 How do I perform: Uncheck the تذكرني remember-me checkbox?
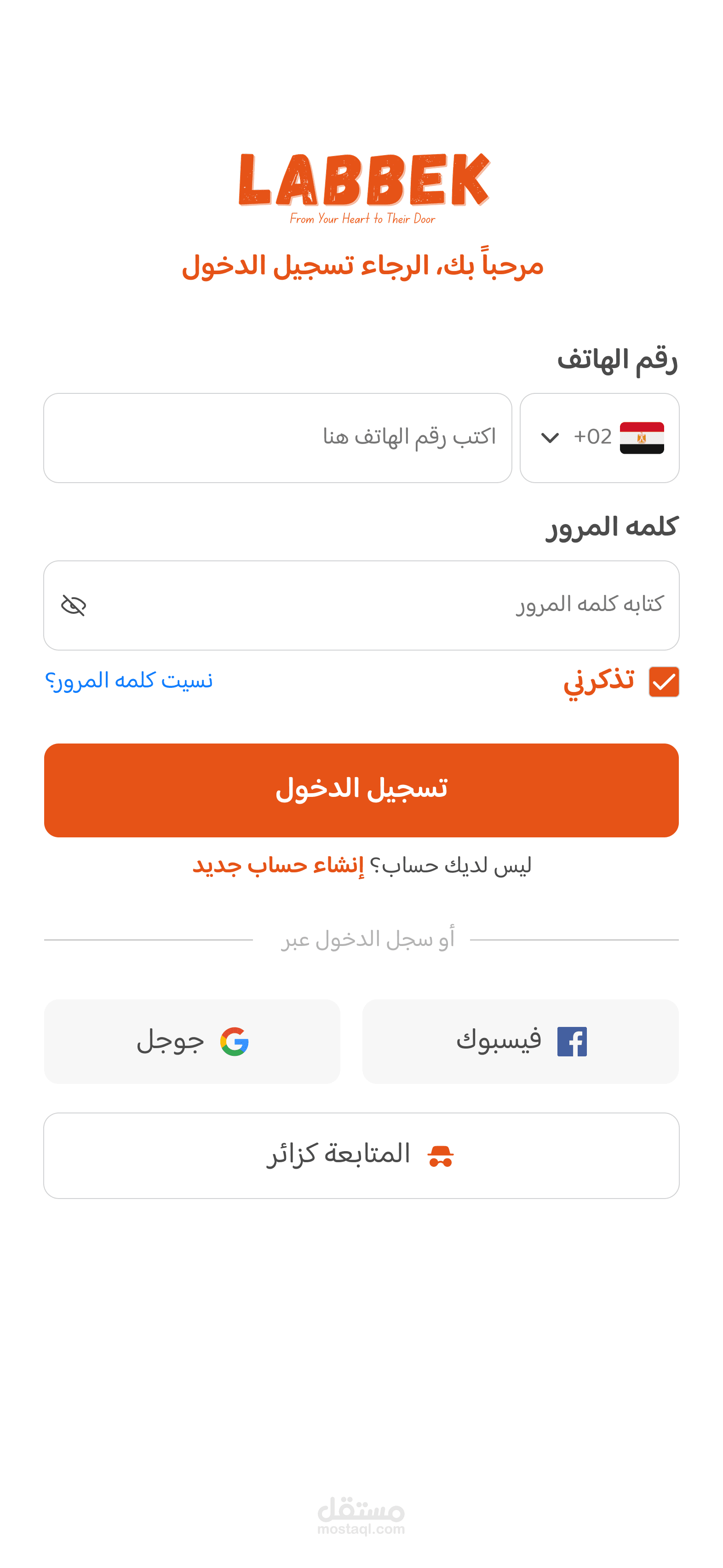pos(664,682)
